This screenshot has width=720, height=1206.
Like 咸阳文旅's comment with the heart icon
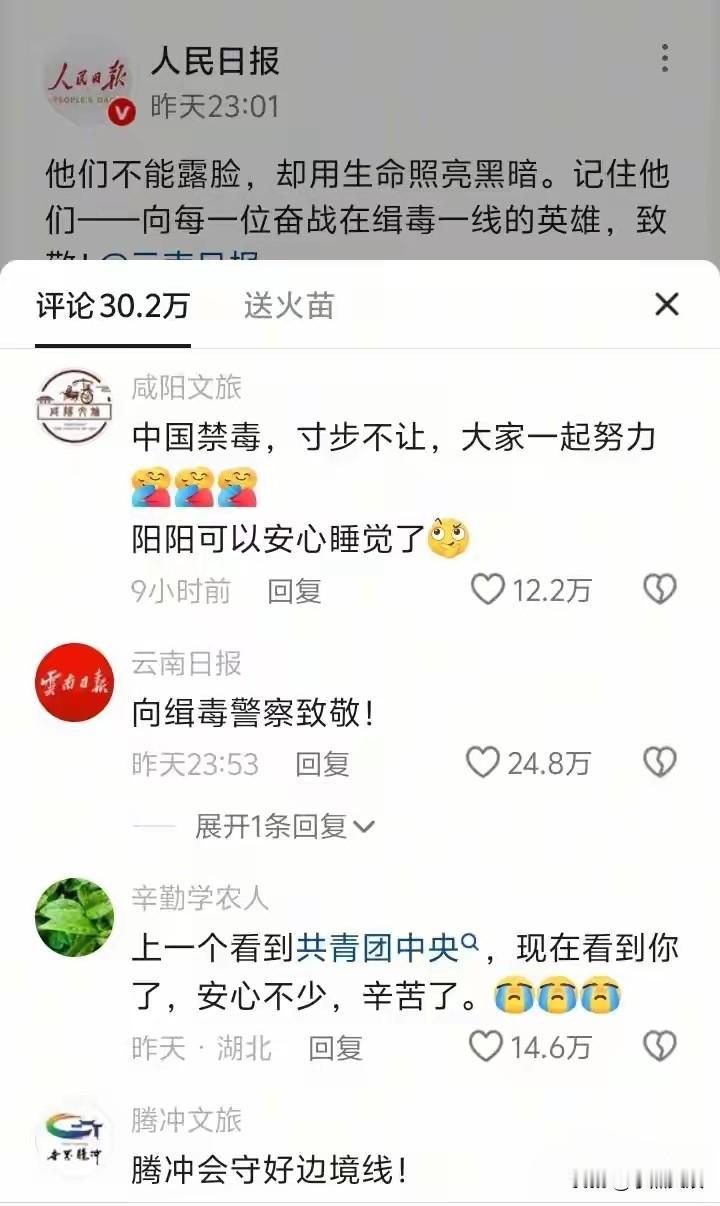coord(487,589)
